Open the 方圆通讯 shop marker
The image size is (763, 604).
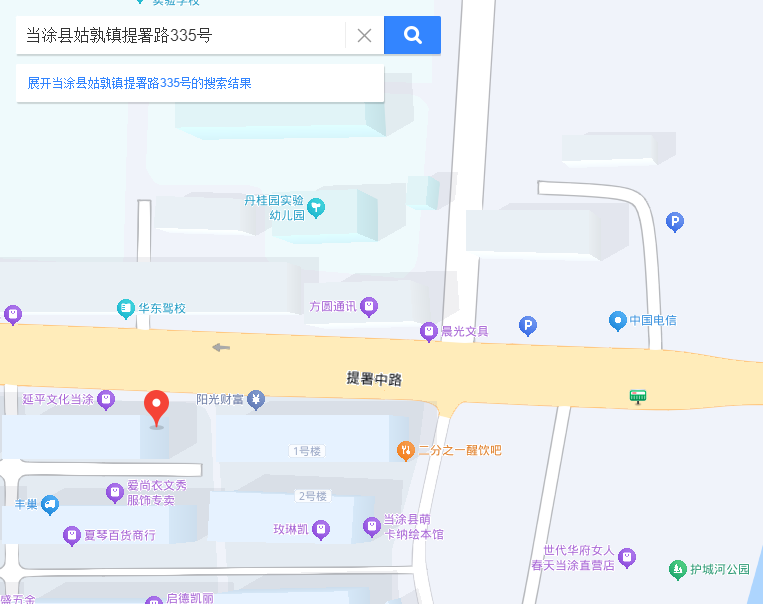pos(369,306)
